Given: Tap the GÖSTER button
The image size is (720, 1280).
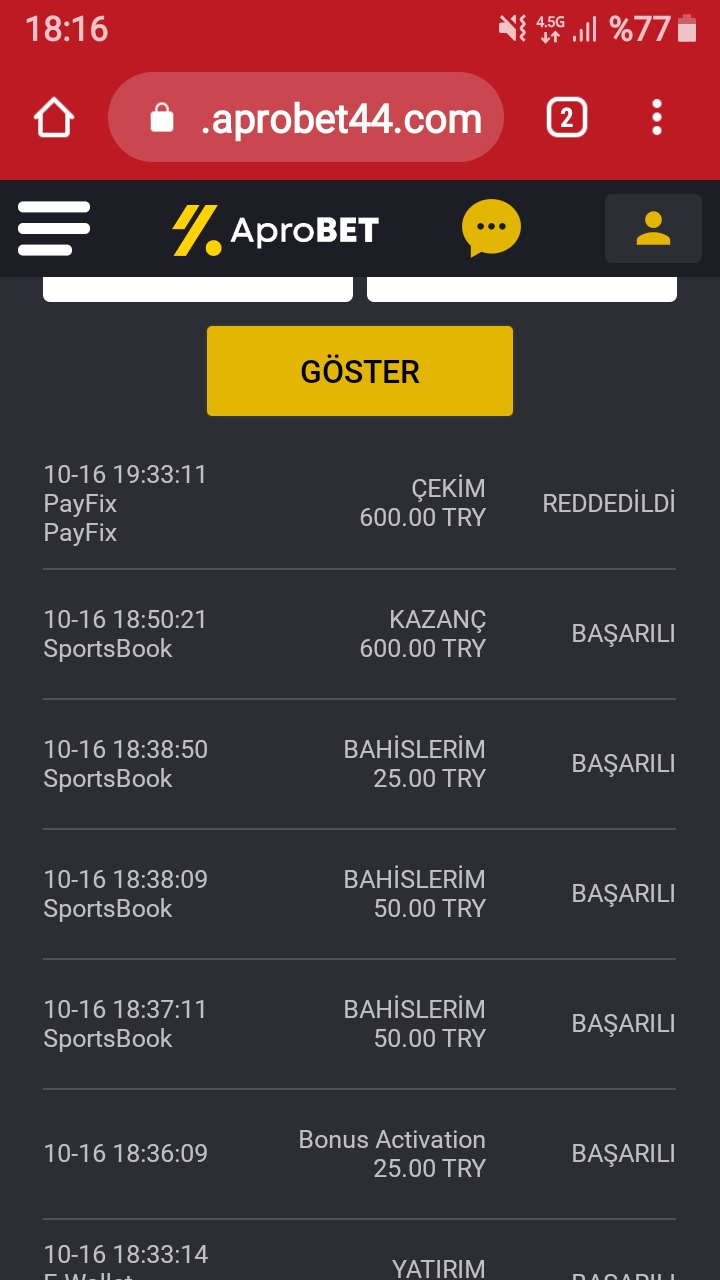Looking at the screenshot, I should pos(360,371).
